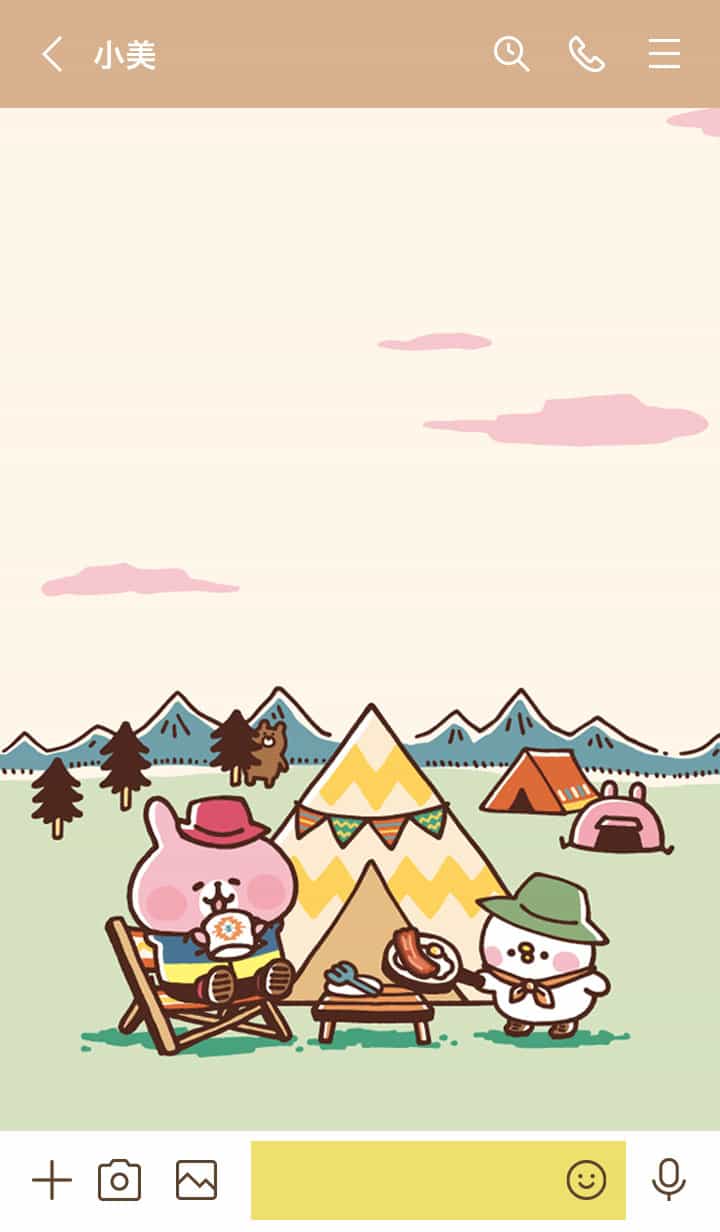Image resolution: width=720 pixels, height=1232 pixels.
Task: Go back from the chat with 小美
Action: [x=52, y=55]
